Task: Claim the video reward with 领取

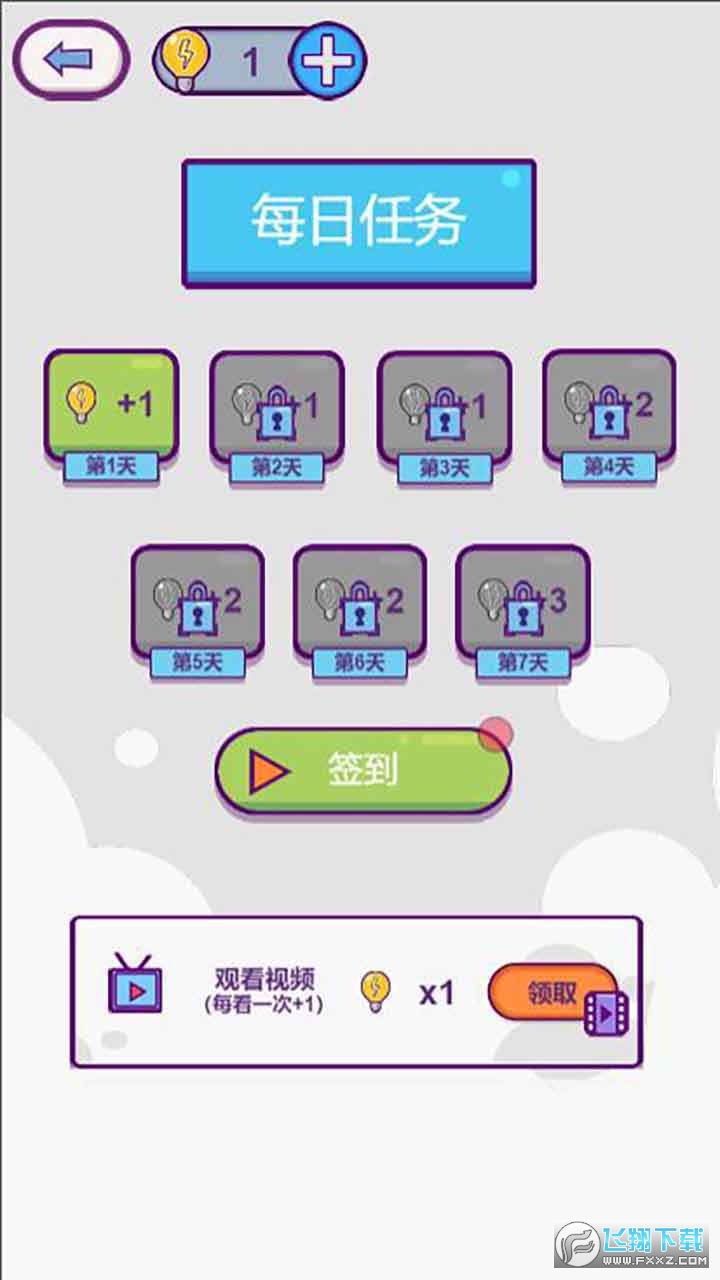Action: click(x=552, y=993)
